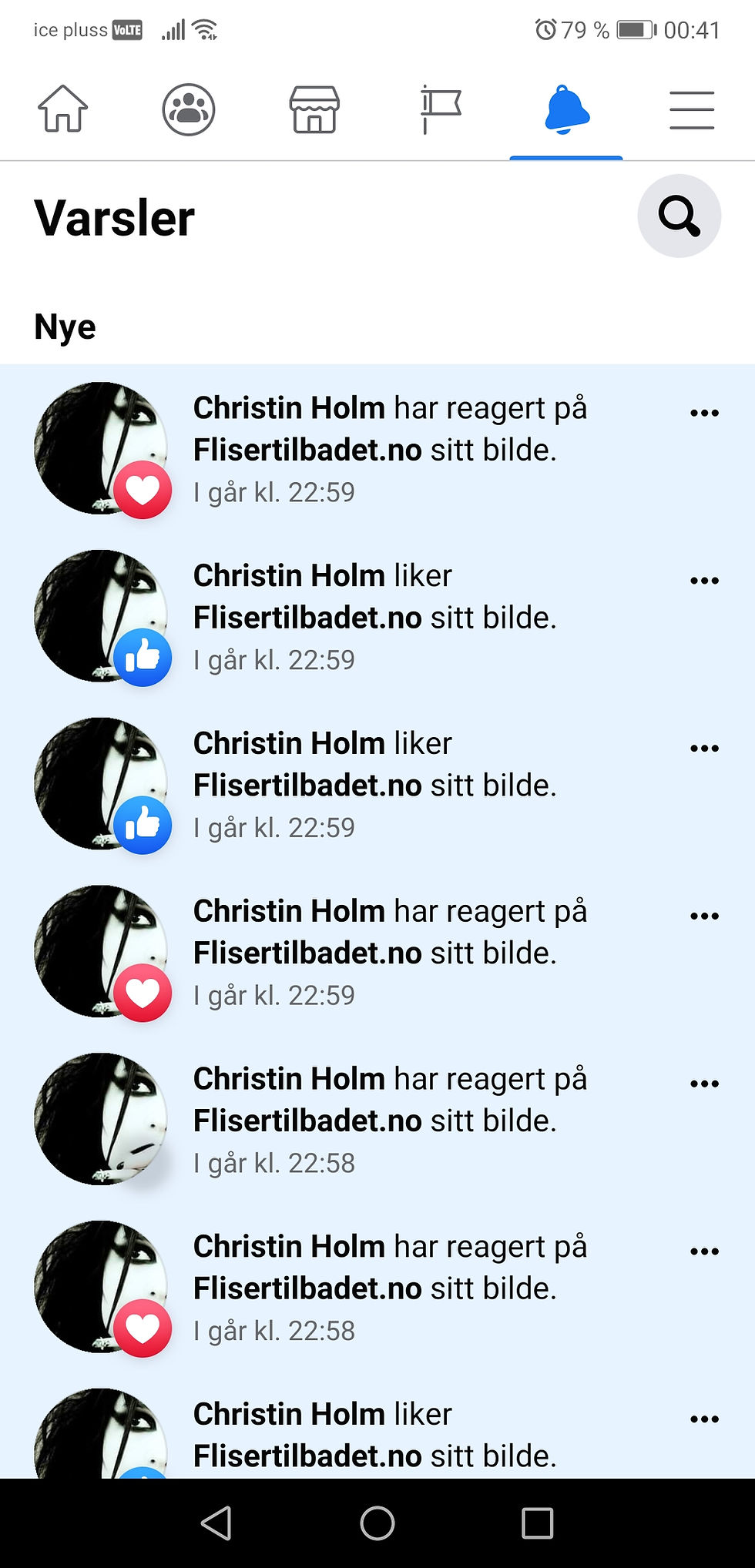This screenshot has height=1568, width=755.
Task: Tap the system back button
Action: click(216, 1523)
